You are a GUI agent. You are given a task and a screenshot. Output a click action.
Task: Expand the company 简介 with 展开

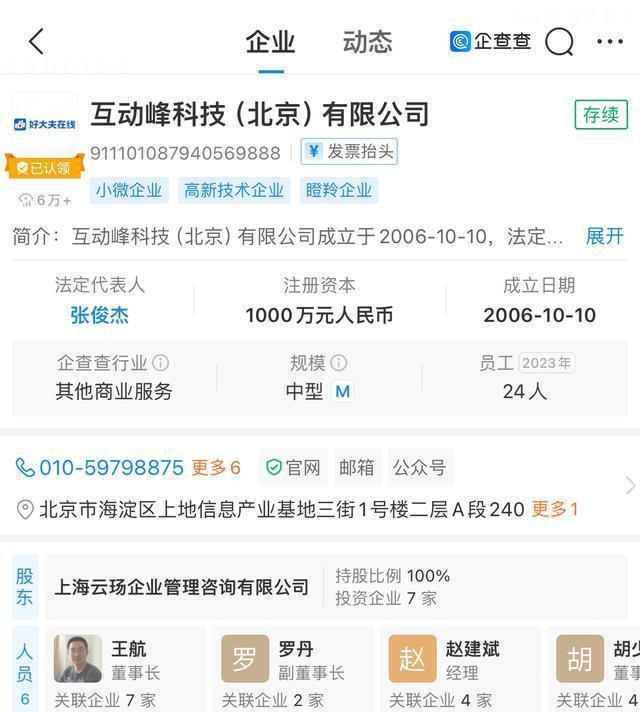pyautogui.click(x=604, y=236)
